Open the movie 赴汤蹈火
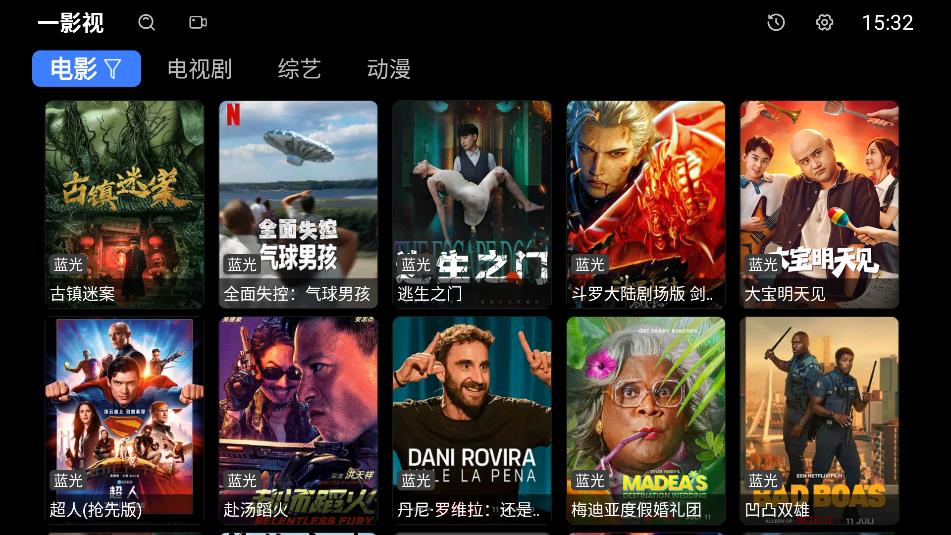This screenshot has width=951, height=535. 298,420
